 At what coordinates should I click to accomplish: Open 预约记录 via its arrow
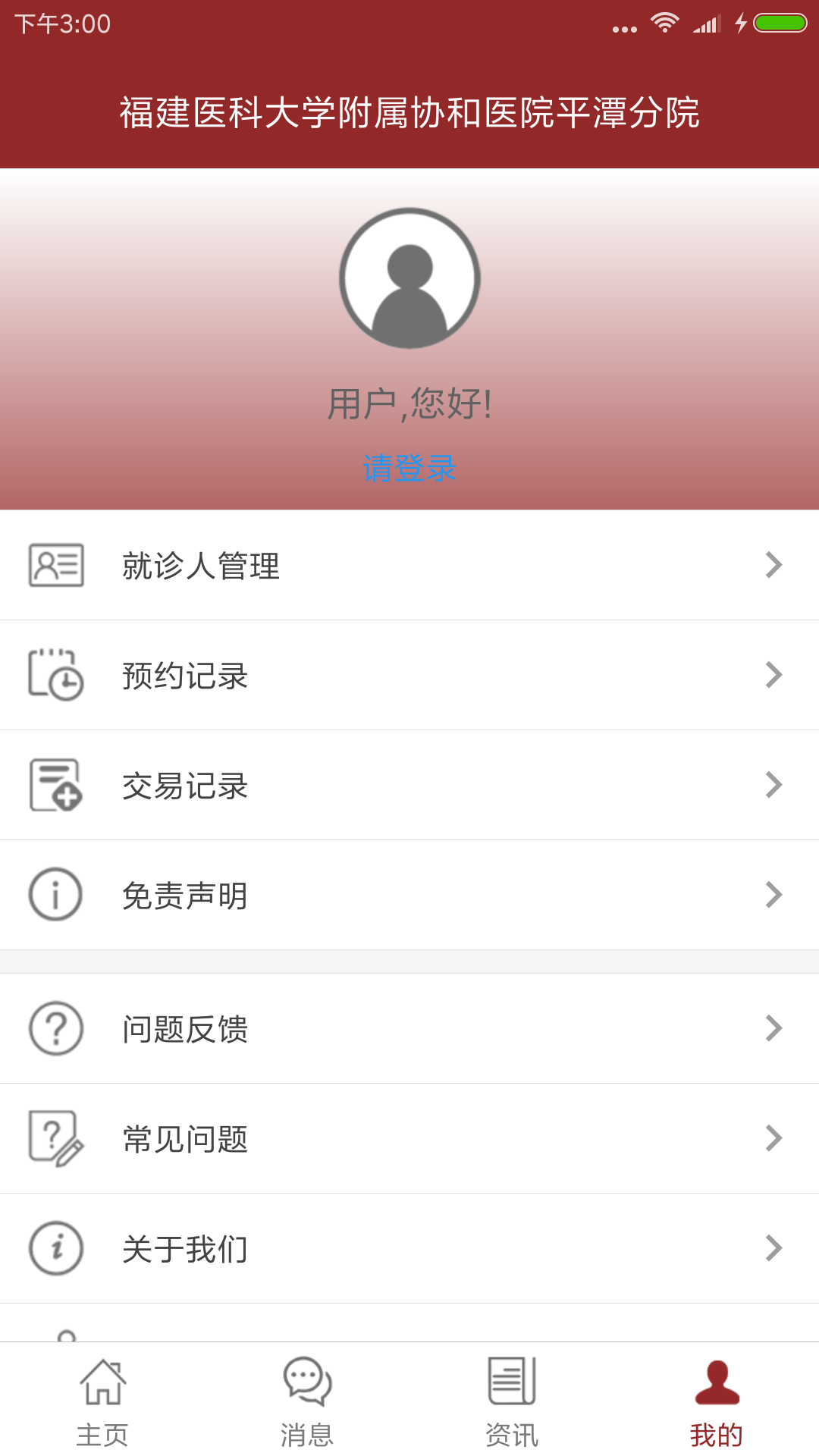click(x=773, y=675)
